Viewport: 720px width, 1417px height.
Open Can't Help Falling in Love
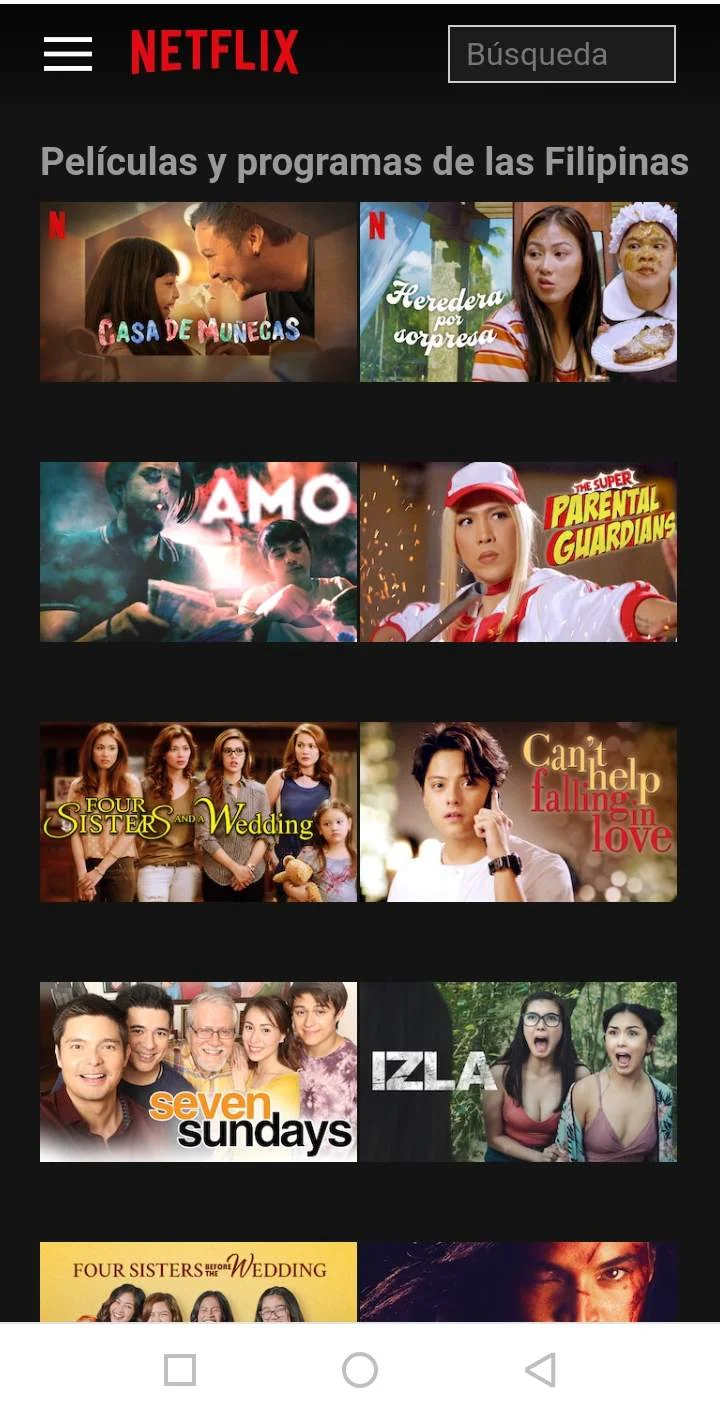click(x=518, y=812)
